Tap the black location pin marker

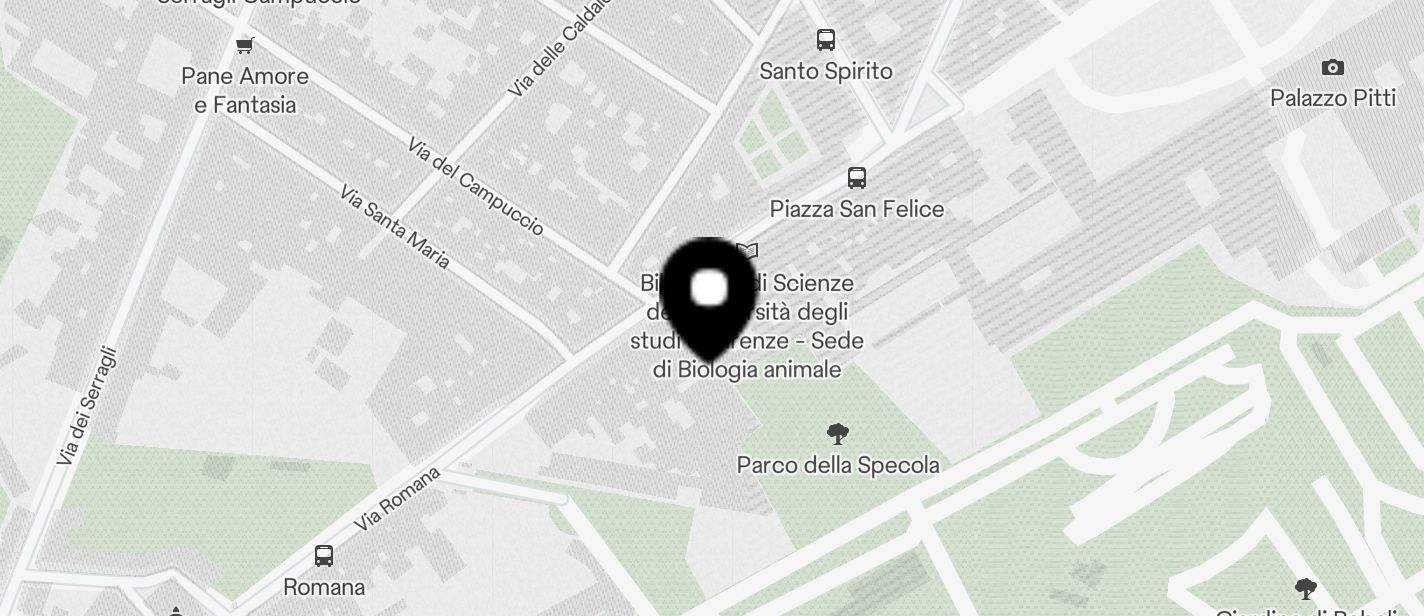(709, 294)
